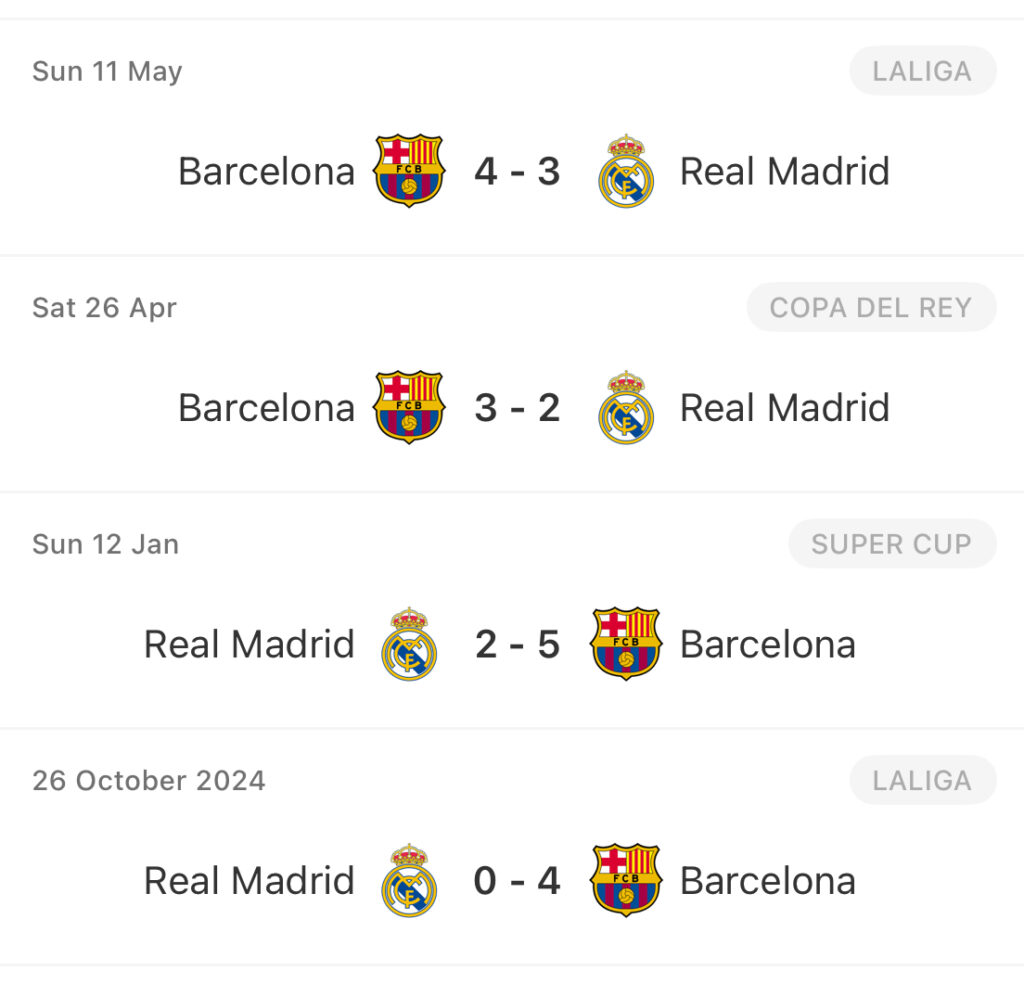Open the 11 May Barcelona 4-3 Real Madrid match
The height and width of the screenshot is (983, 1024).
[516, 171]
